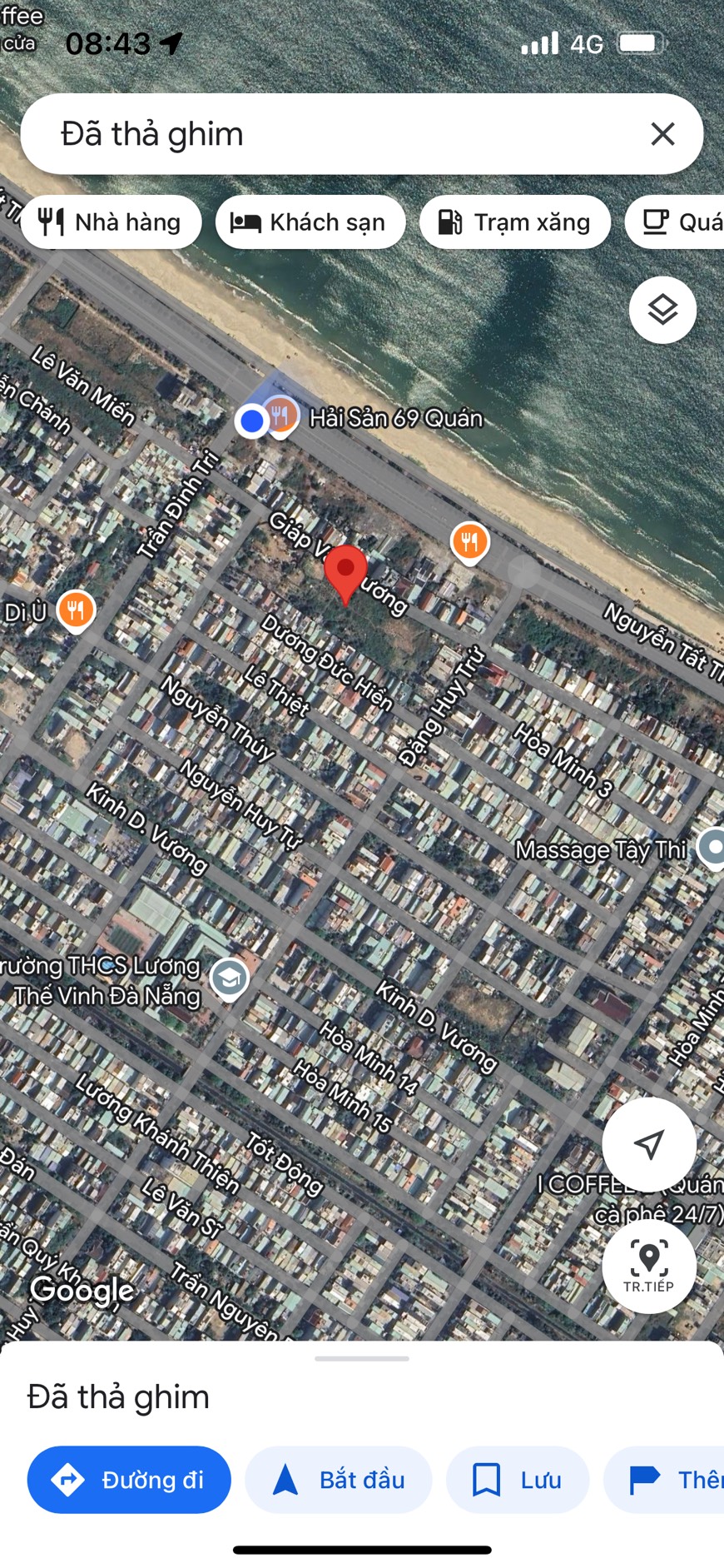The image size is (724, 1568).
Task: Open the TR.TIẾP live view button
Action: click(649, 1266)
